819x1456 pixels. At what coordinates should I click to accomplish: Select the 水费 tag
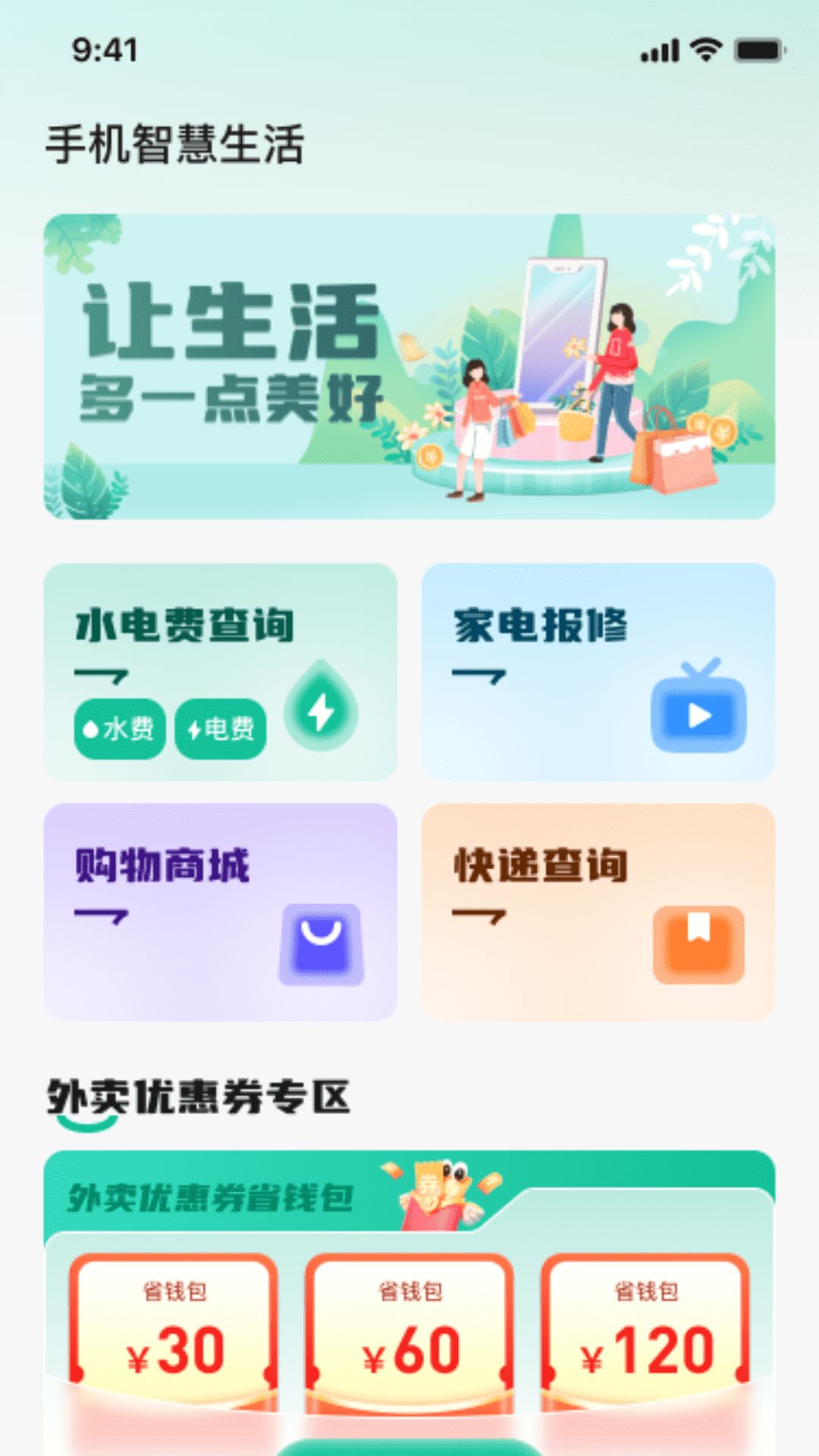point(118,728)
